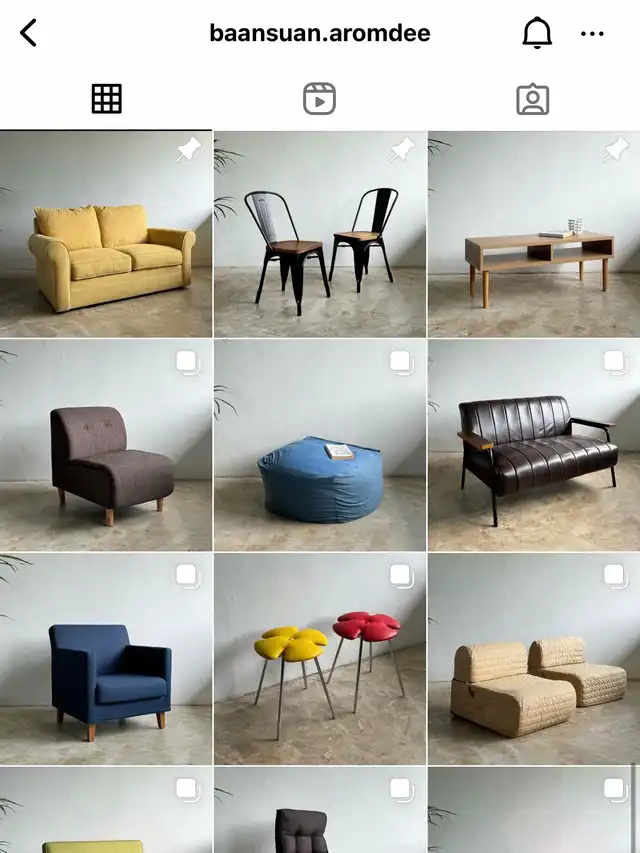Open the pinned black metal chairs post

coord(320,235)
